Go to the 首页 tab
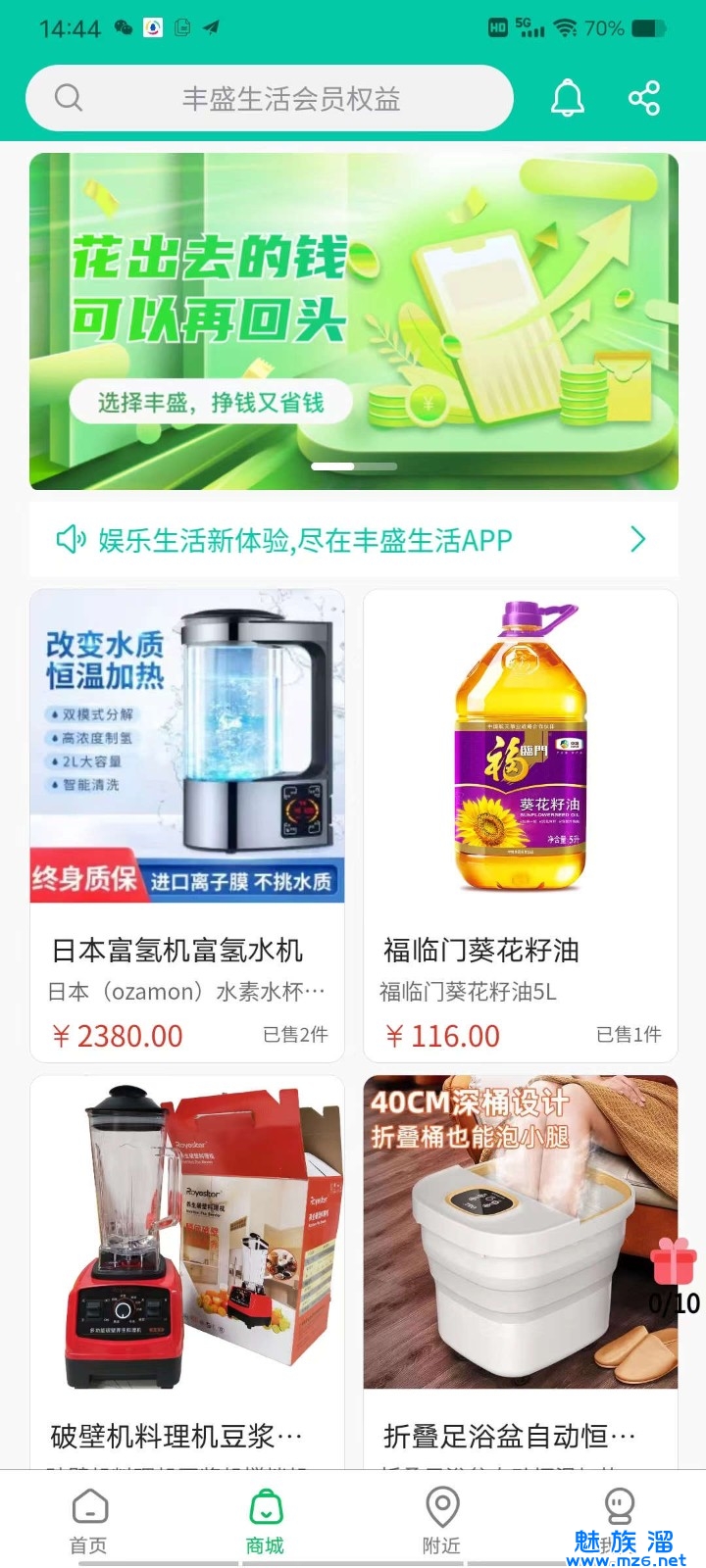 pos(88,1520)
